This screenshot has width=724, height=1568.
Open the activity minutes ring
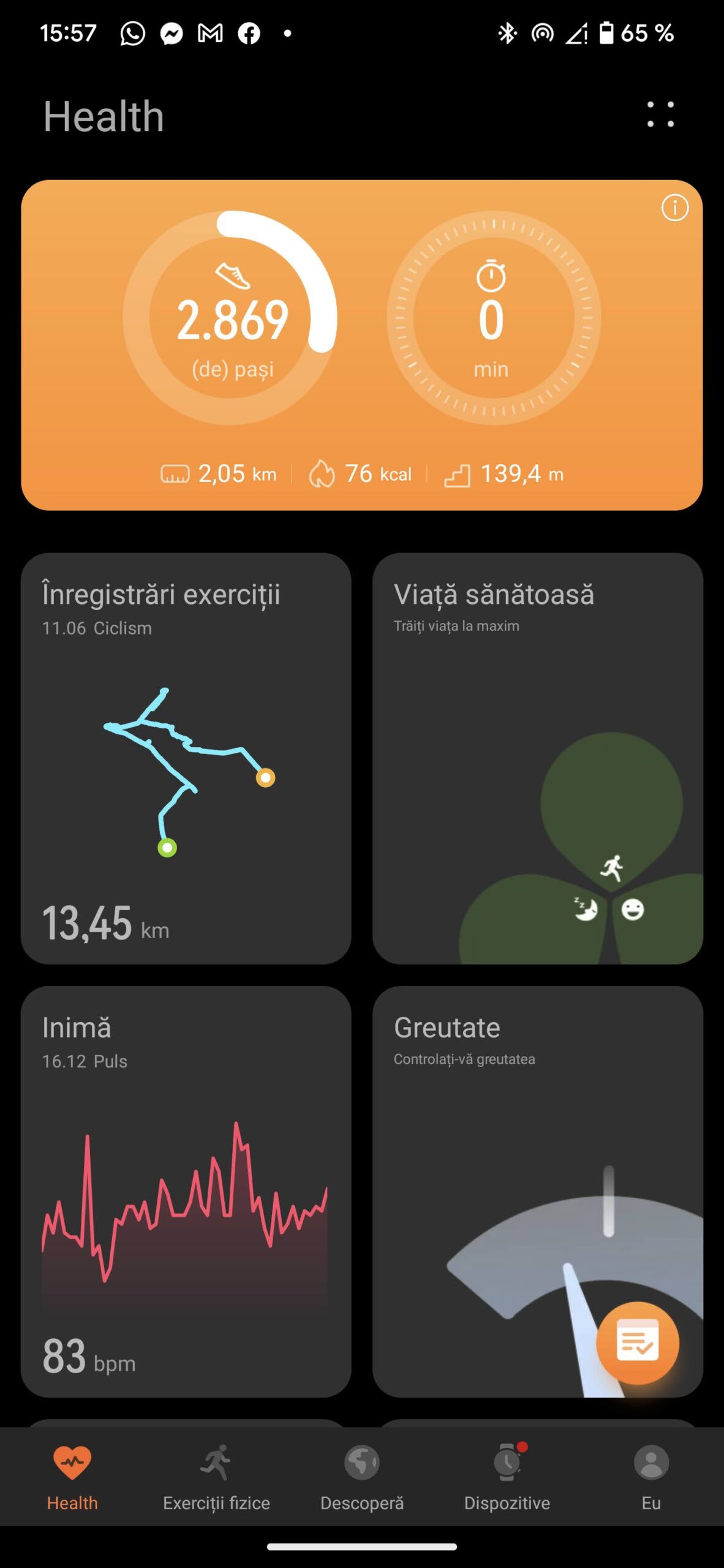pyautogui.click(x=492, y=318)
